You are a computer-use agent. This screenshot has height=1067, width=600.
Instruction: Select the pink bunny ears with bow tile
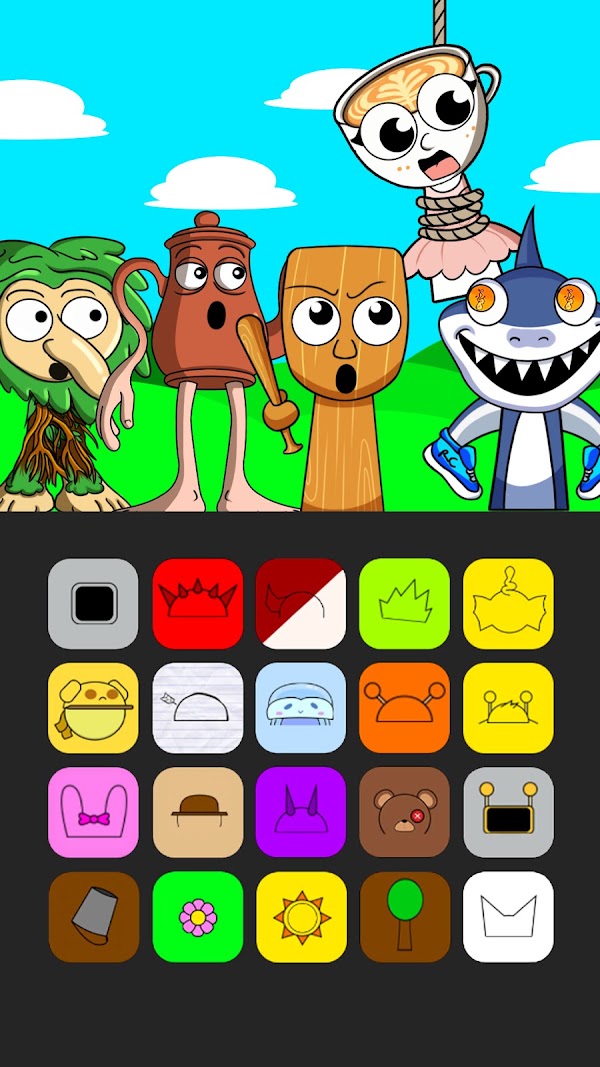[x=93, y=812]
